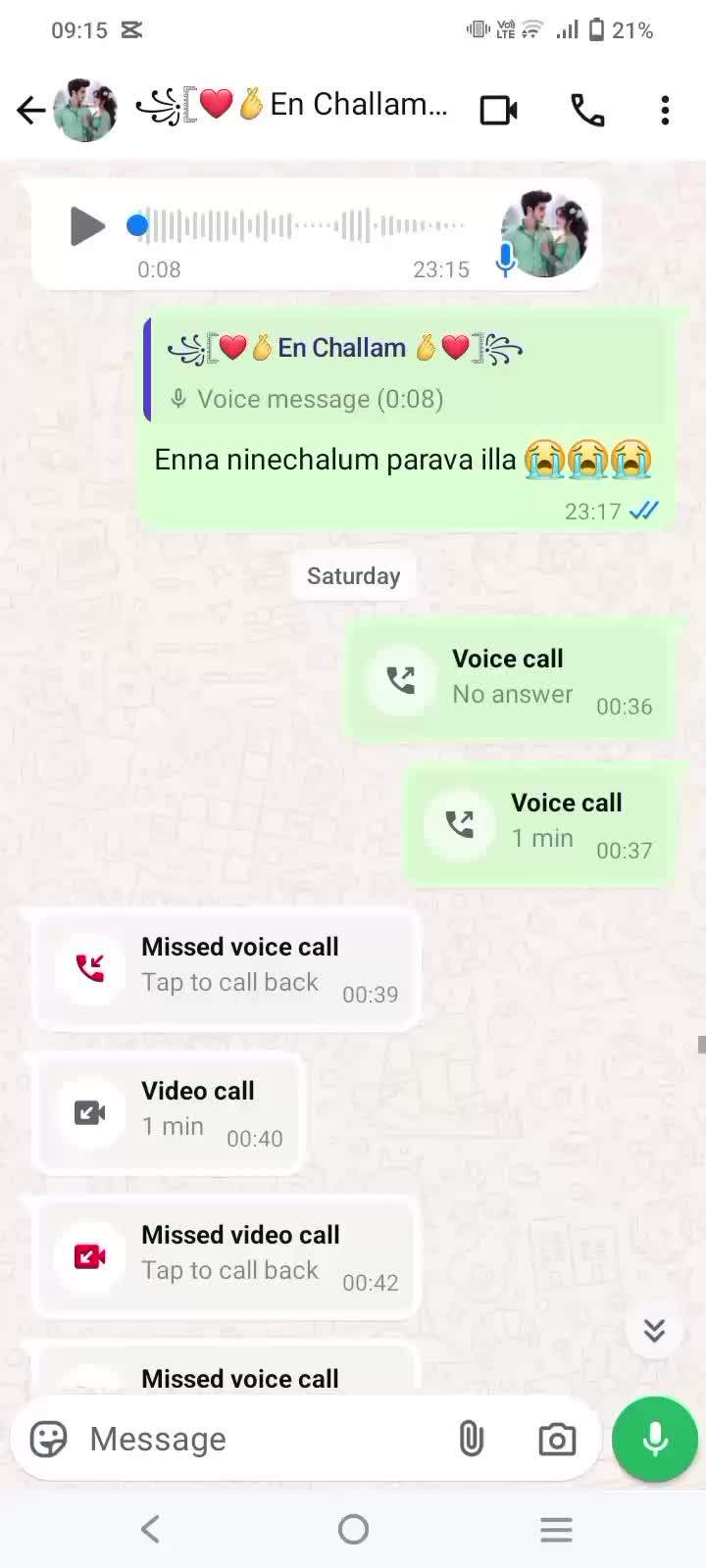Open the three-dot overflow menu
Viewport: 706px width, 1568px height.
[x=665, y=110]
